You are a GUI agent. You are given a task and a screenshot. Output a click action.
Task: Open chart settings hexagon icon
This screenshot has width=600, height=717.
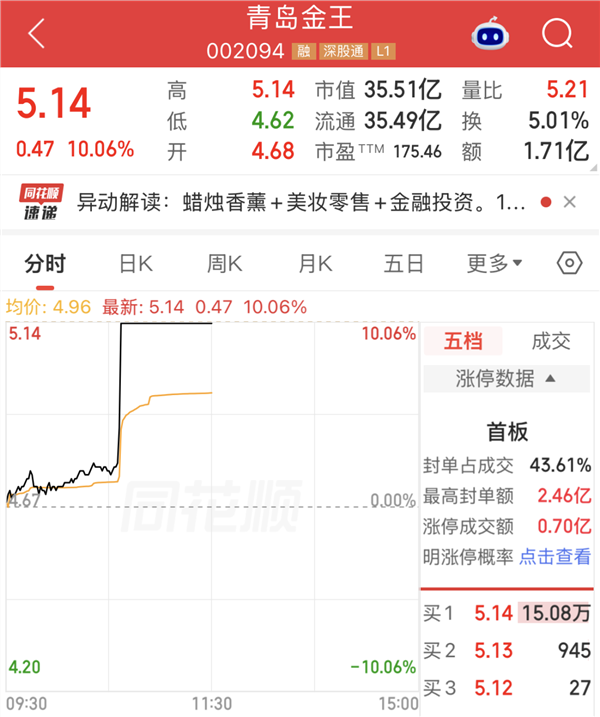pyautogui.click(x=569, y=263)
